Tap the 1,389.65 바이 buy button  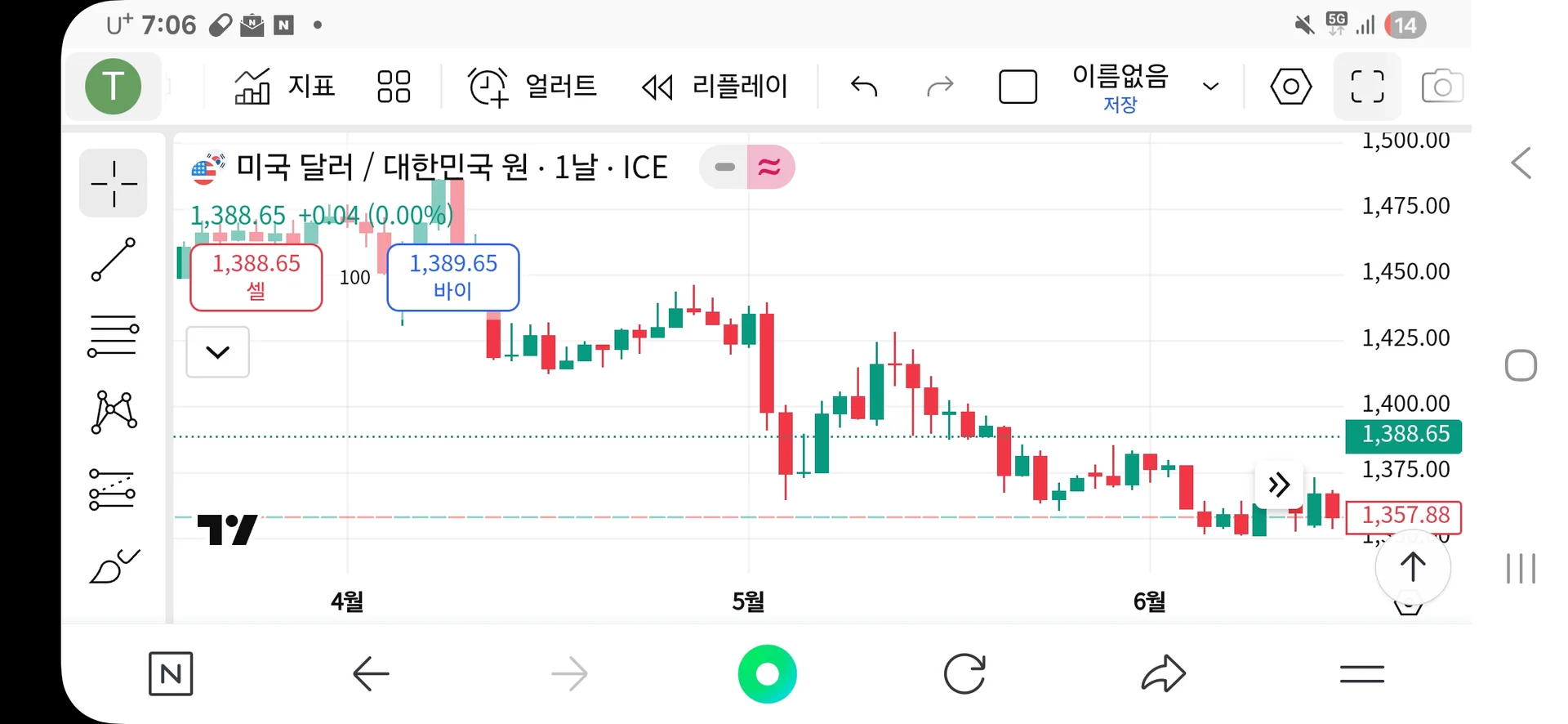[x=453, y=277]
